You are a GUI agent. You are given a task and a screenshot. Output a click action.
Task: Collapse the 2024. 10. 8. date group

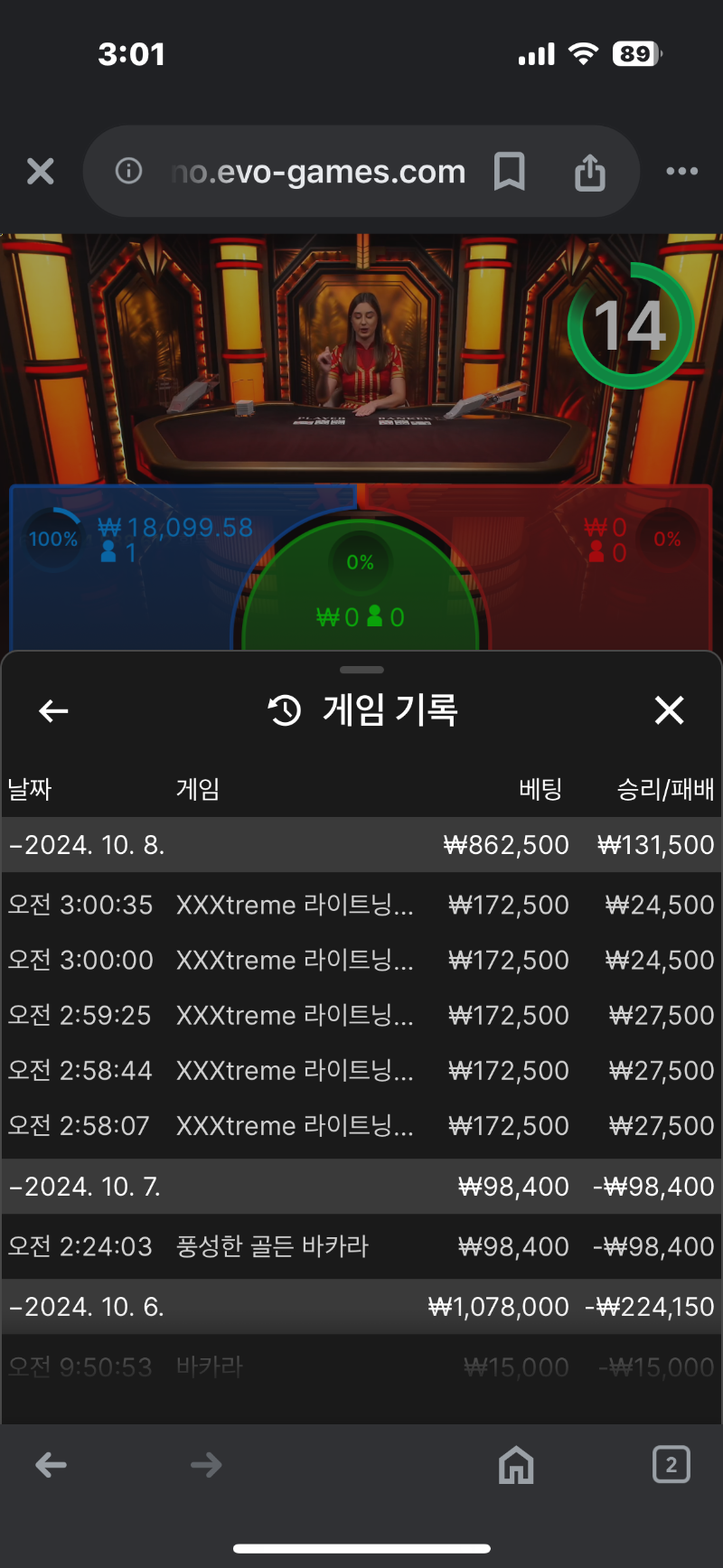[361, 845]
